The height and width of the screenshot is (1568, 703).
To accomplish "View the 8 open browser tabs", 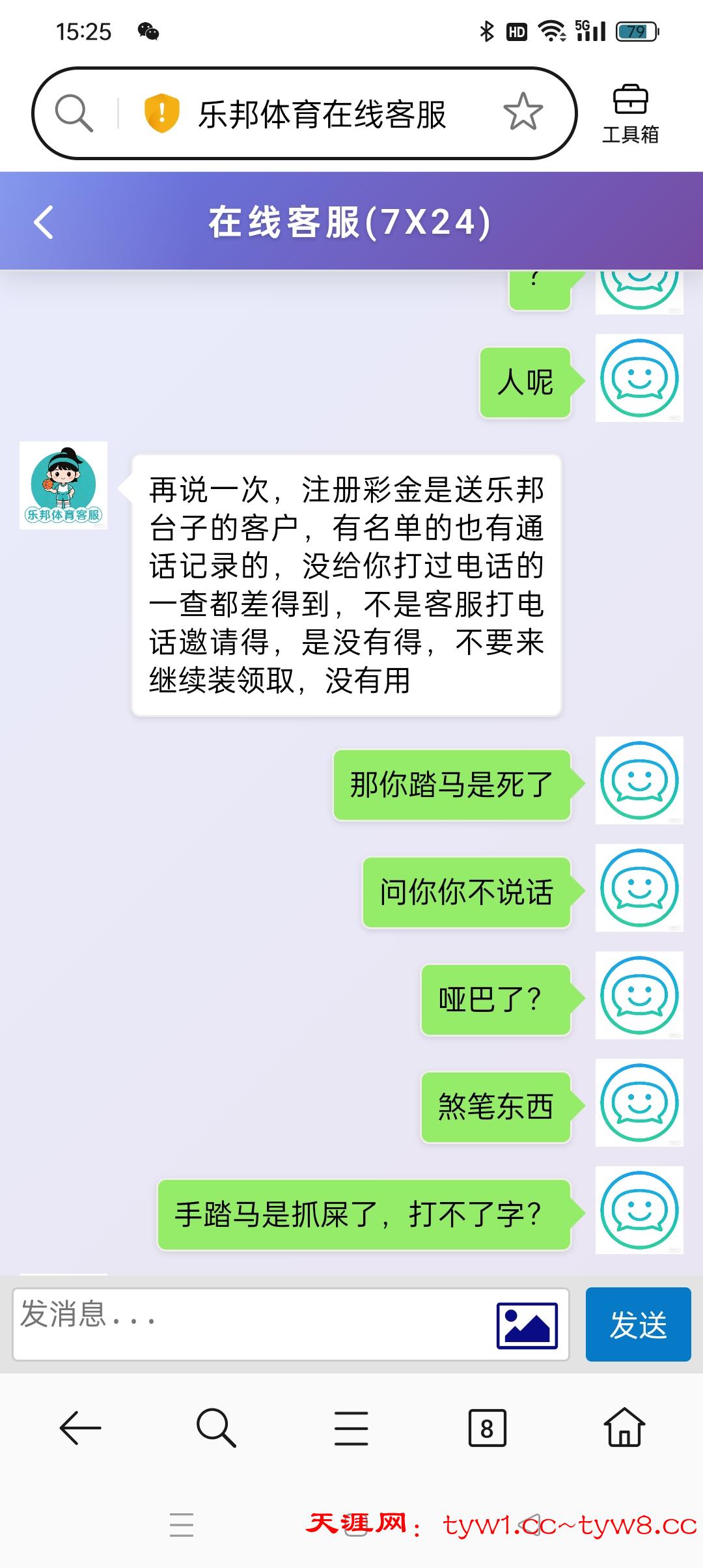I will 487,1428.
